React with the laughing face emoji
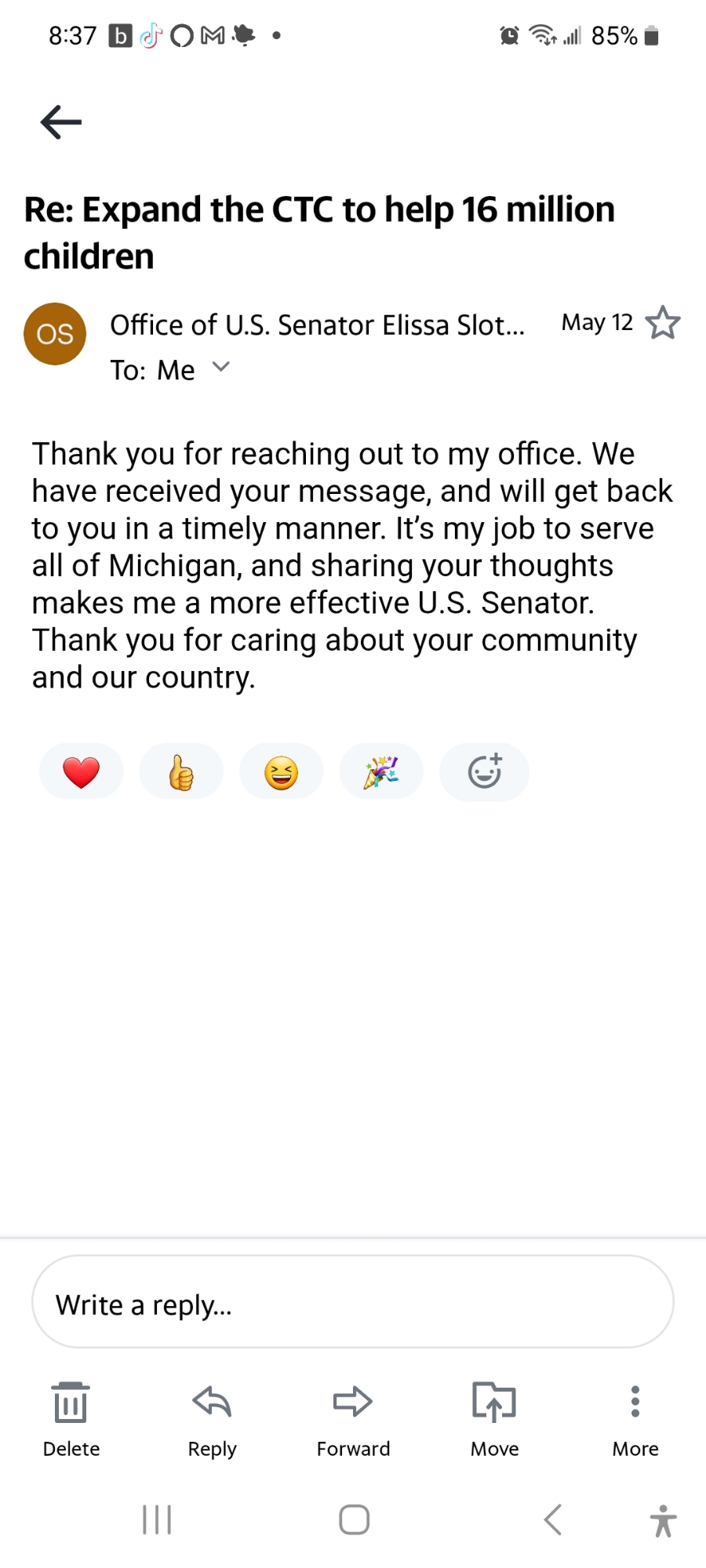Viewport: 706px width, 1568px height. coord(281,772)
